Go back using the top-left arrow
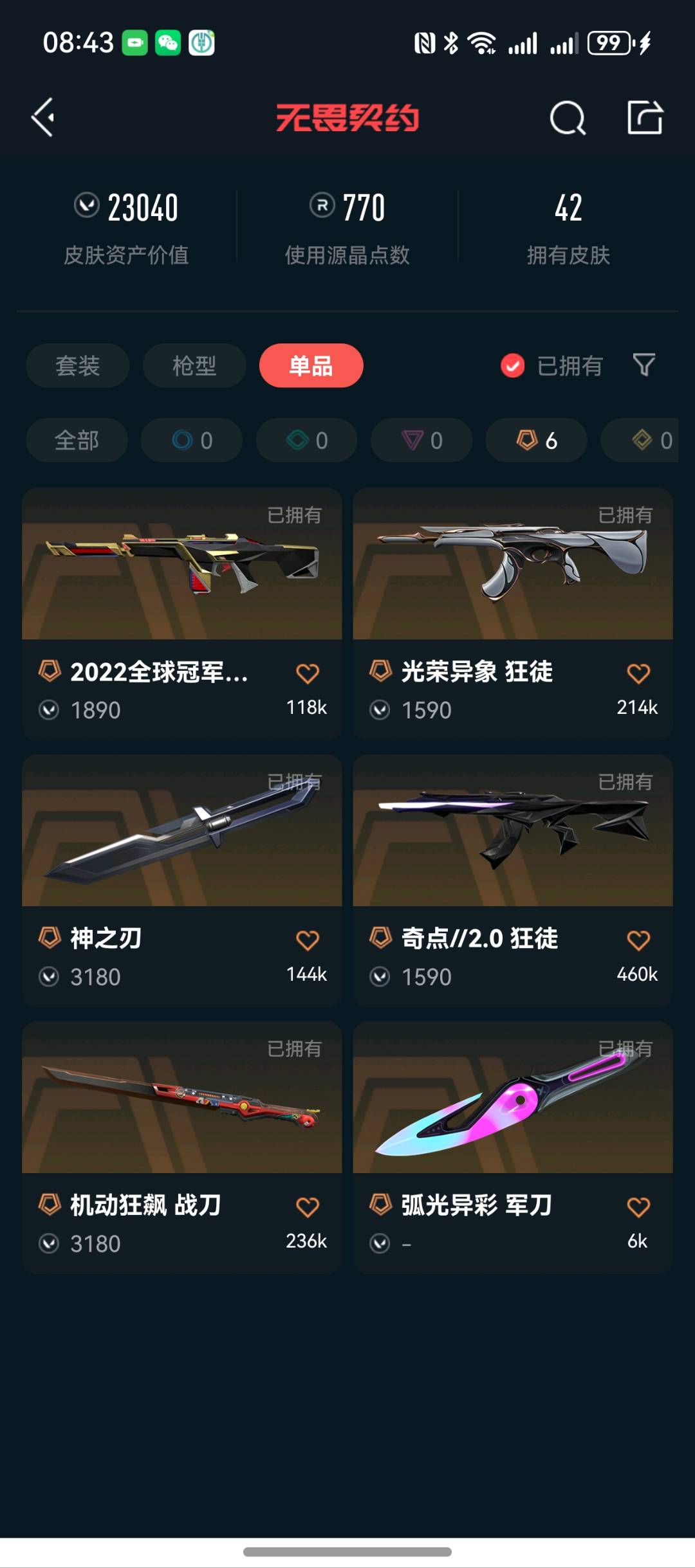This screenshot has height=1568, width=695. click(43, 118)
